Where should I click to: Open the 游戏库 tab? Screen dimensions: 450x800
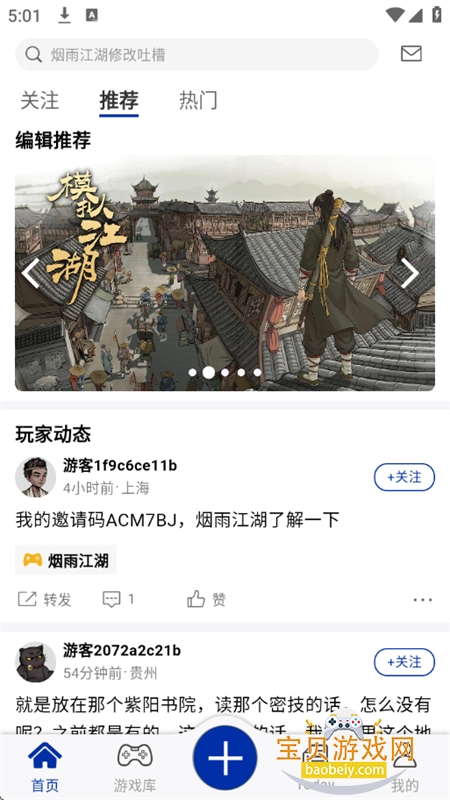click(135, 768)
